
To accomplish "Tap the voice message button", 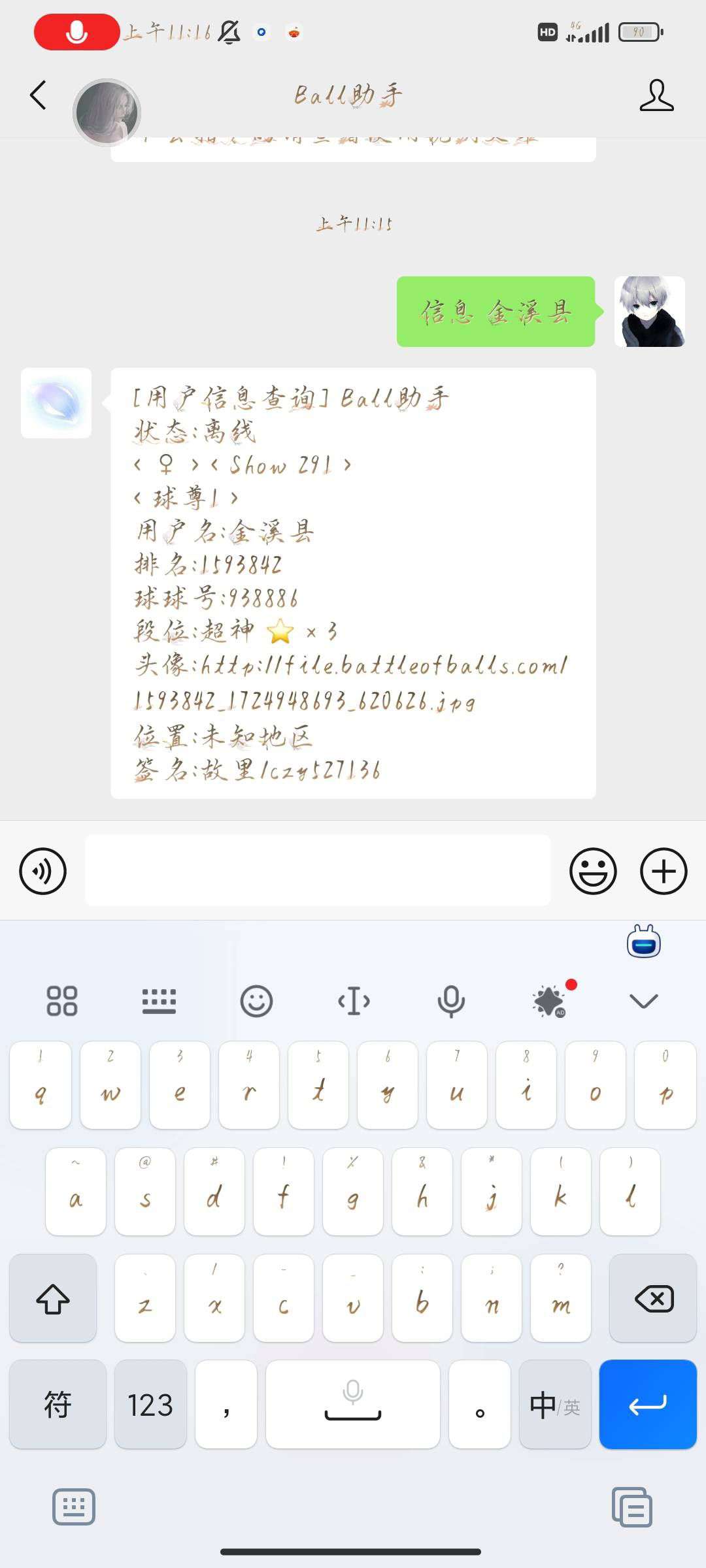I will pos(43,871).
